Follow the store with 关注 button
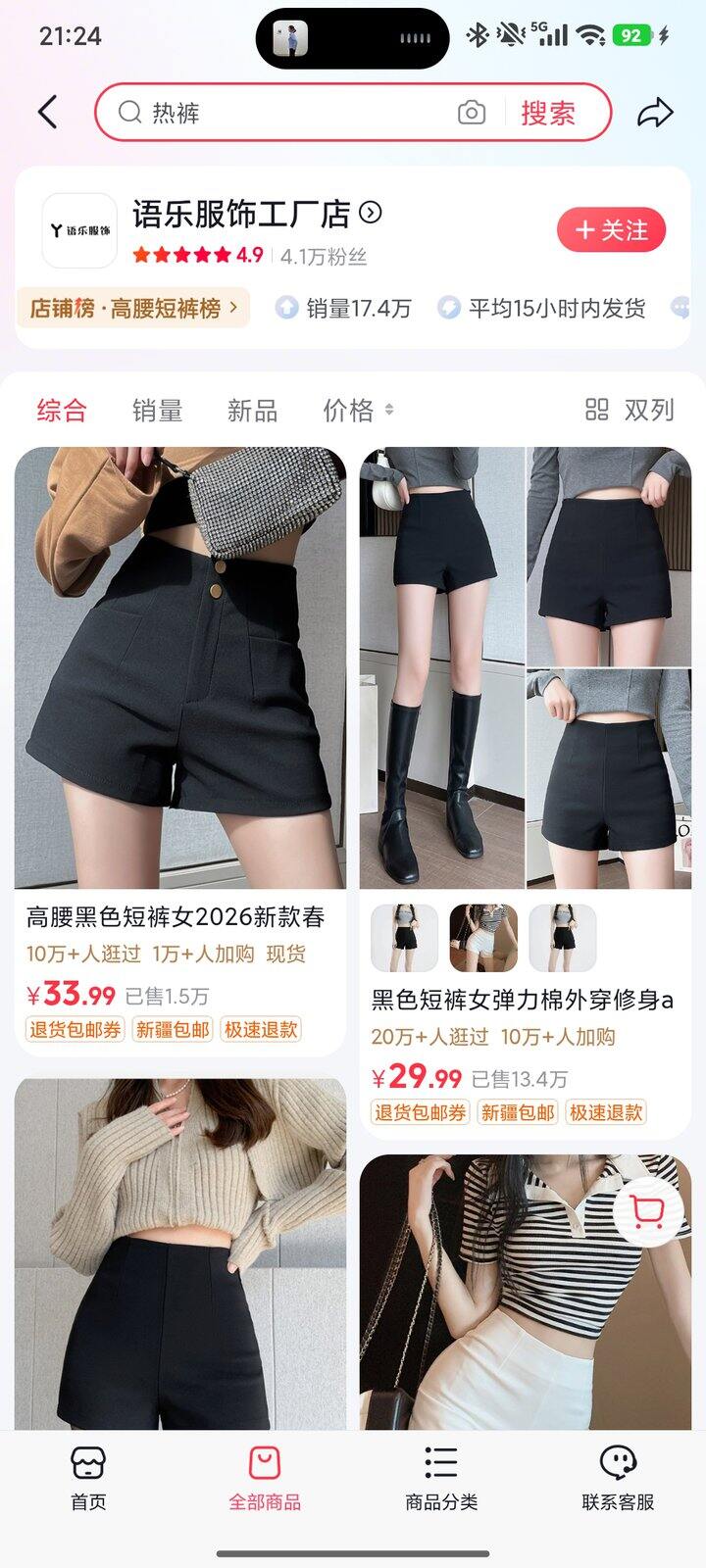This screenshot has height=1568, width=706. tap(611, 230)
